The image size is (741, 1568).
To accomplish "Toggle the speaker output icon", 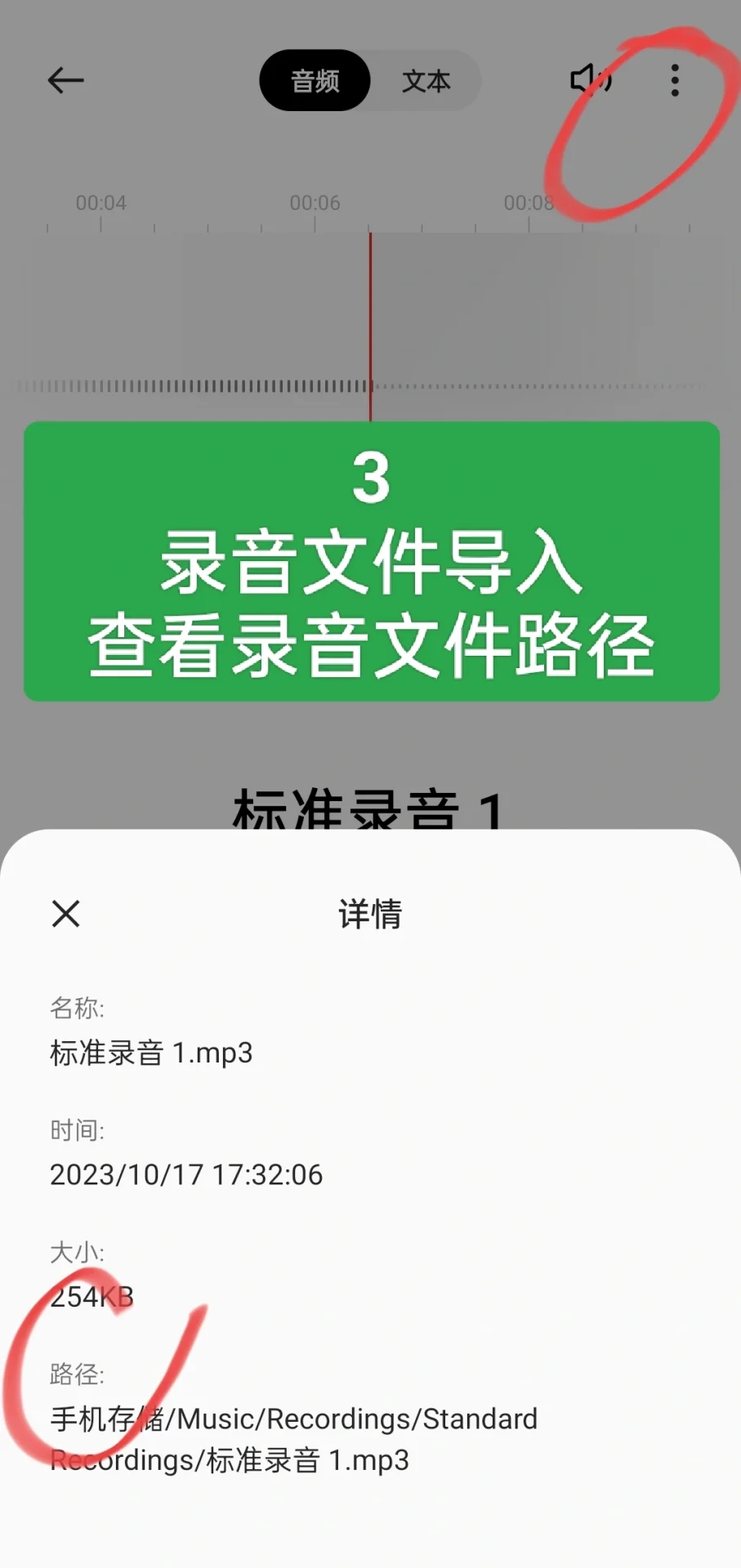I will point(591,80).
